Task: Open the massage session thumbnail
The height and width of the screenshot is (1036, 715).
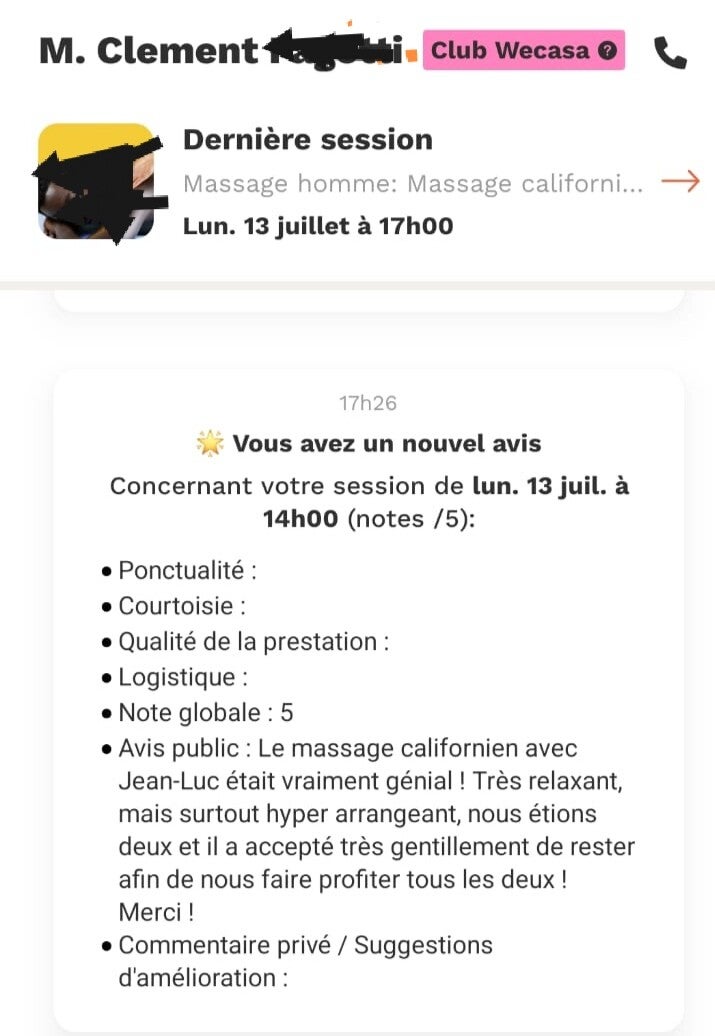Action: pyautogui.click(x=96, y=181)
